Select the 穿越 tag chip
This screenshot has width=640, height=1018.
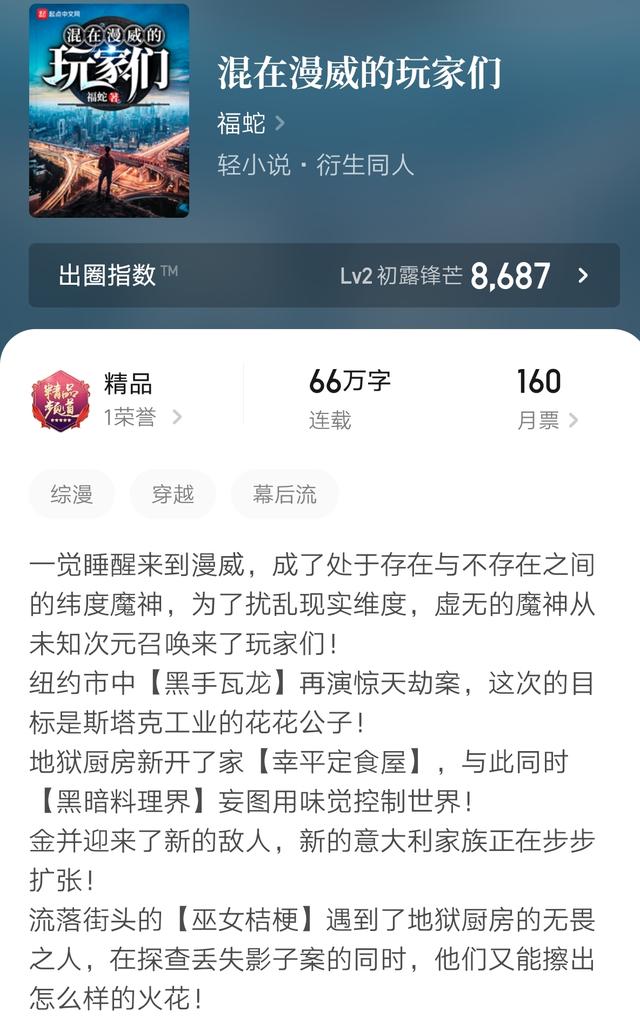pyautogui.click(x=172, y=494)
